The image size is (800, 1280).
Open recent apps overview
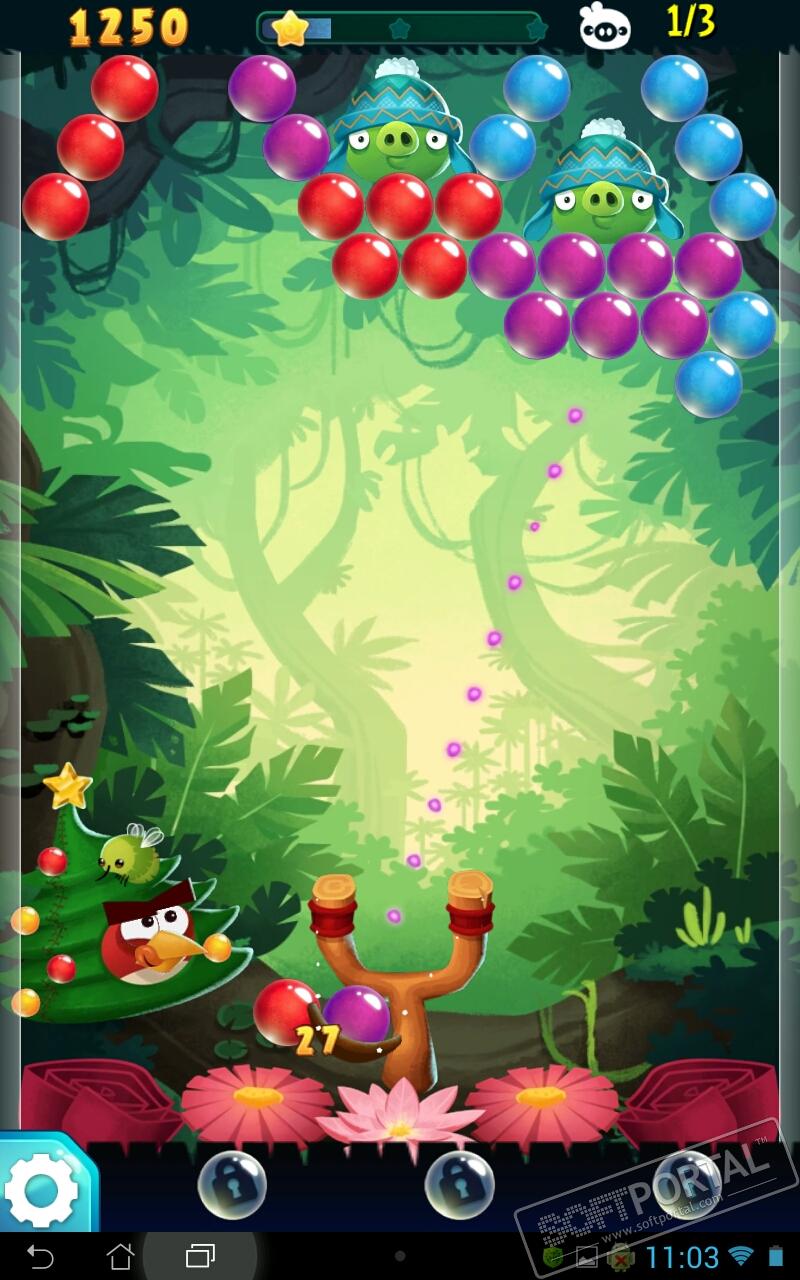200,1255
